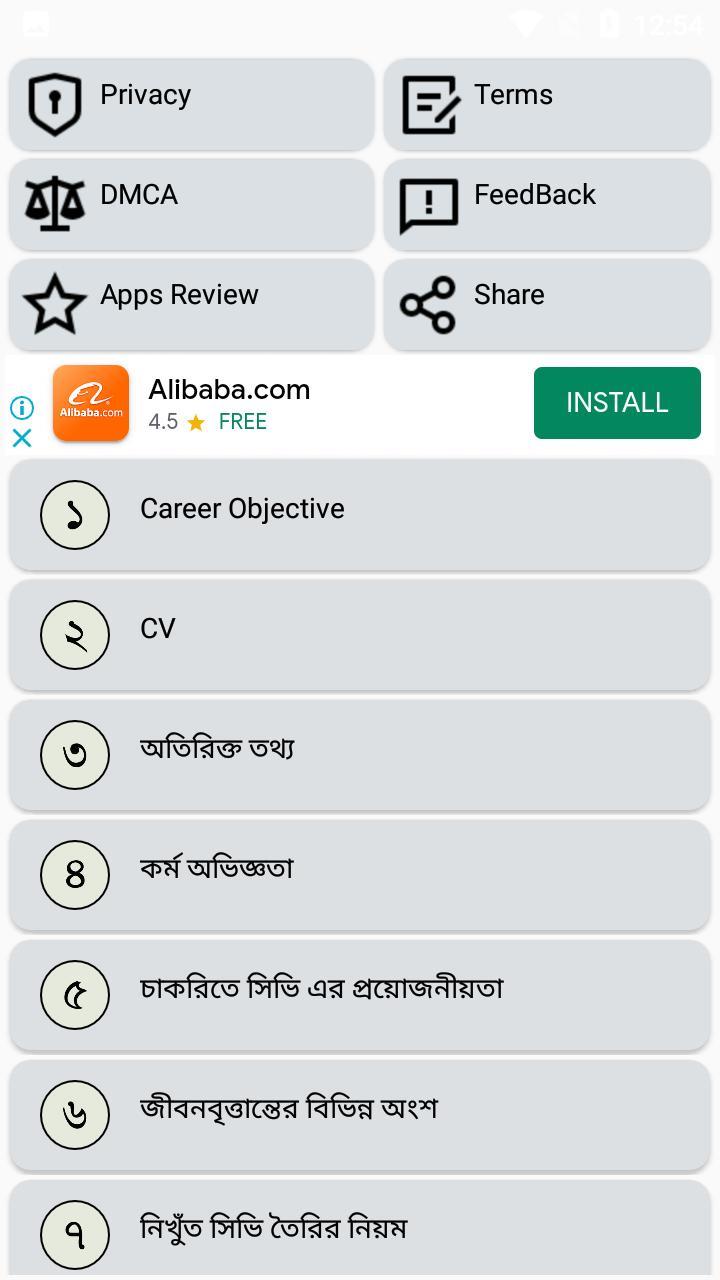This screenshot has height=1280, width=720.
Task: Tap the Privacy tile label
Action: [x=145, y=95]
